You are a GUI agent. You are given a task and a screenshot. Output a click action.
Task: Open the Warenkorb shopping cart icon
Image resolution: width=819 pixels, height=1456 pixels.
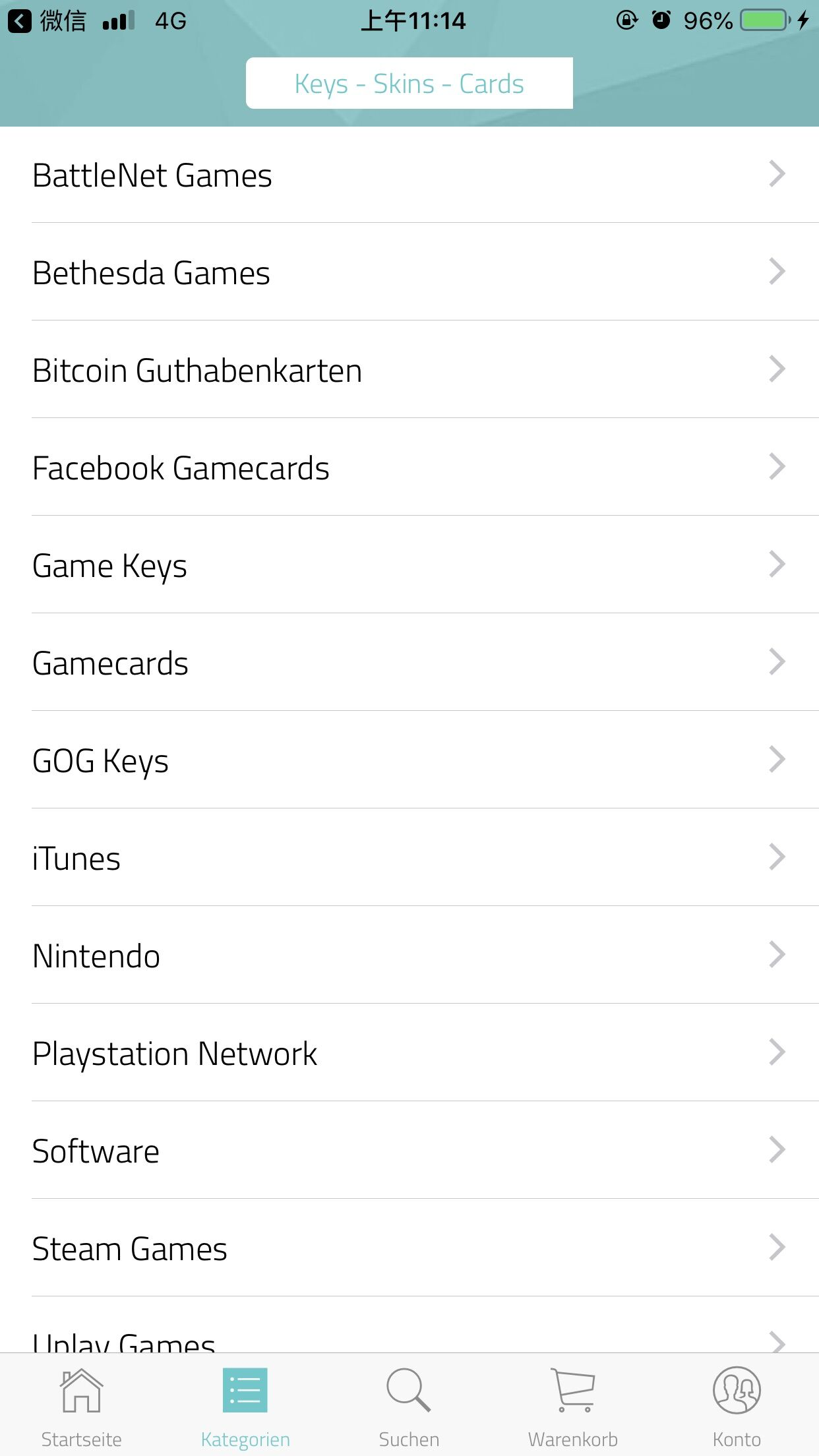[x=573, y=1388]
